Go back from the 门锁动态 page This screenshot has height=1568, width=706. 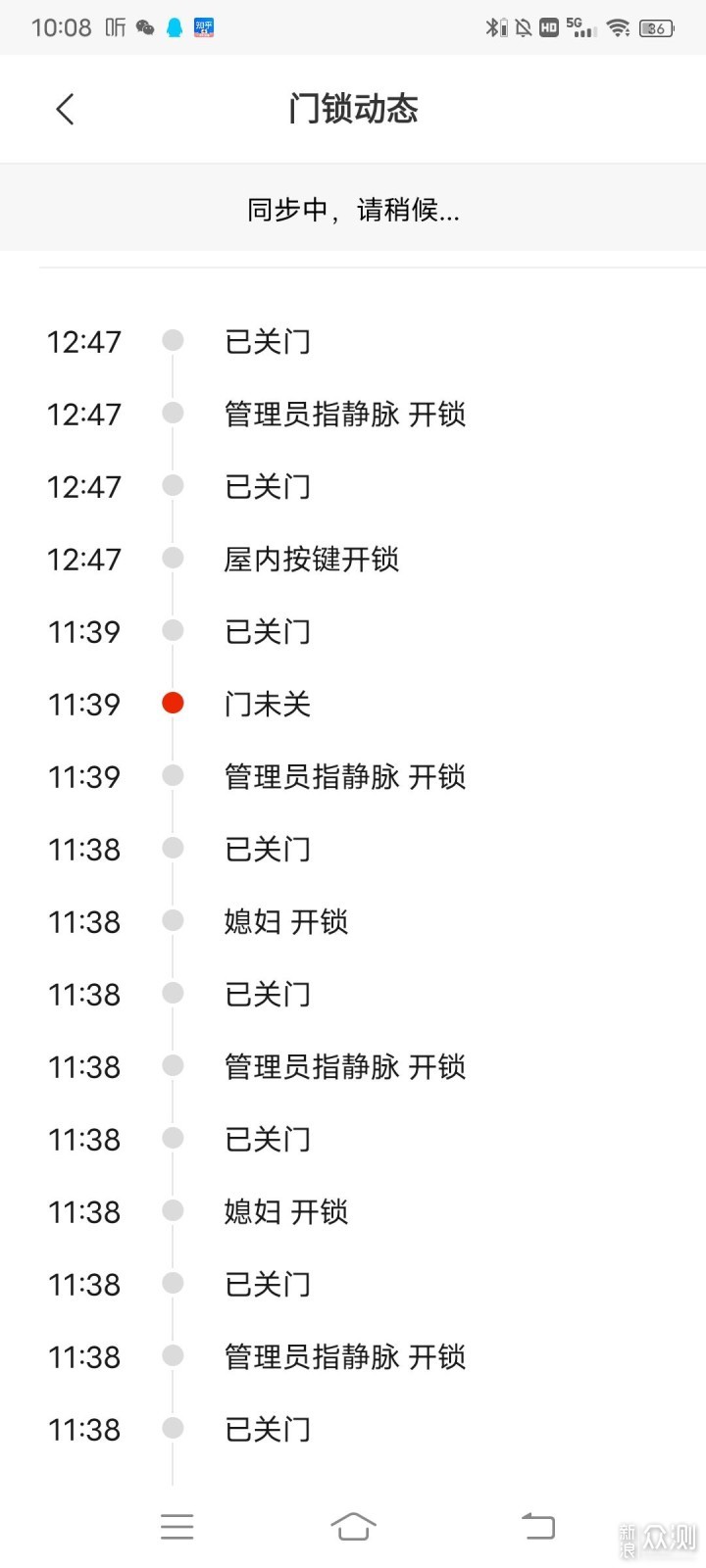point(65,109)
